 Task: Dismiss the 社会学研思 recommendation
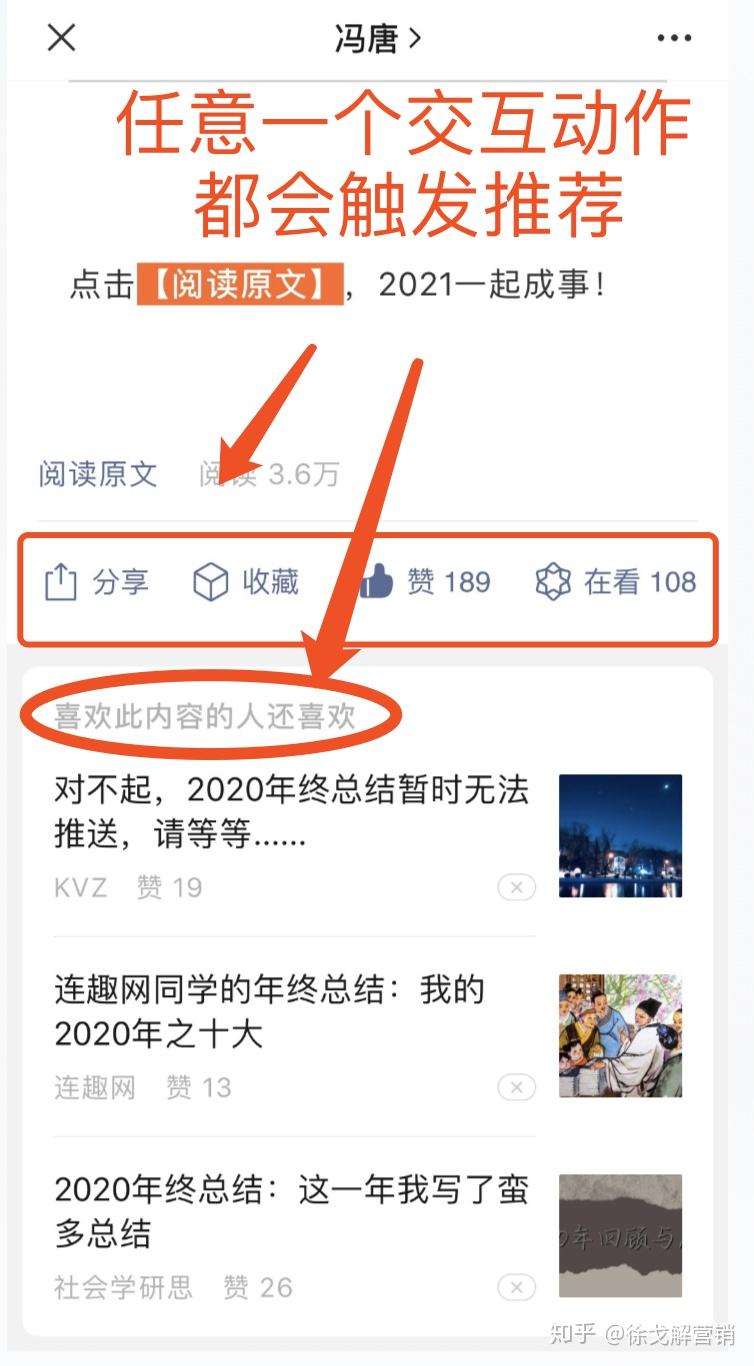pyautogui.click(x=516, y=1287)
